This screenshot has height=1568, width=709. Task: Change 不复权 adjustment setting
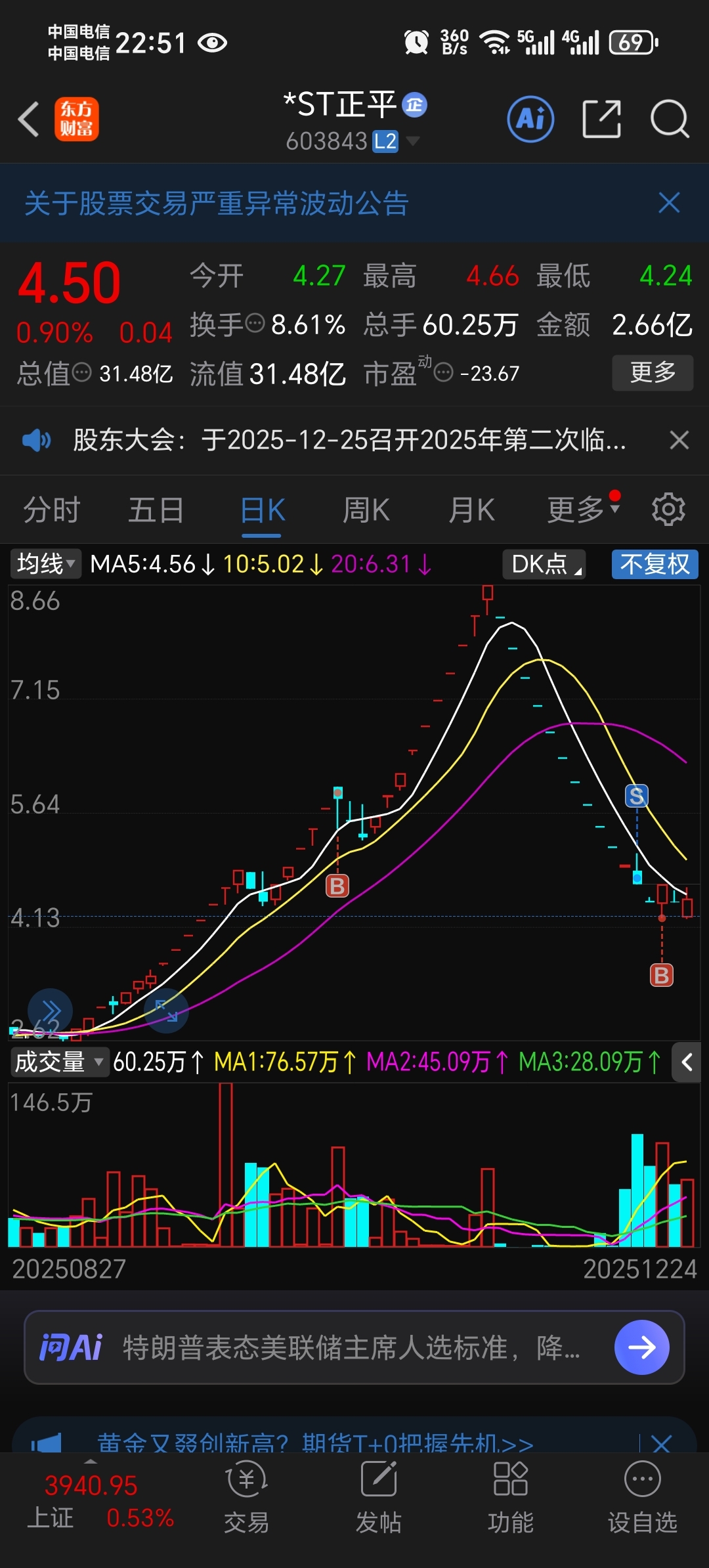(x=655, y=564)
